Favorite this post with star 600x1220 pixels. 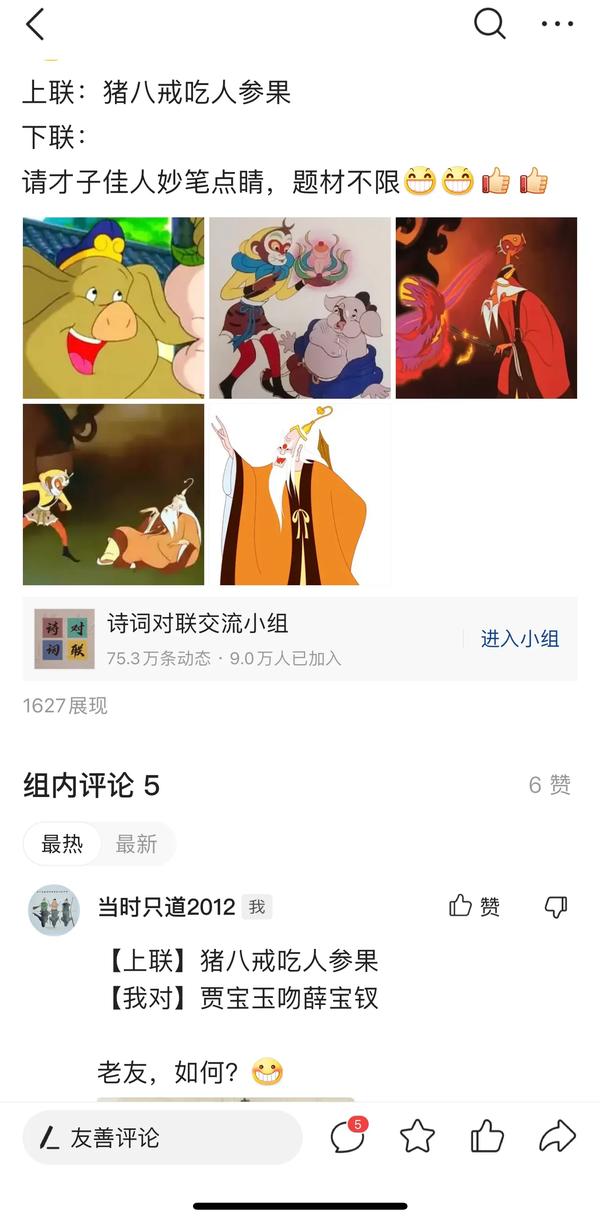(x=417, y=1137)
